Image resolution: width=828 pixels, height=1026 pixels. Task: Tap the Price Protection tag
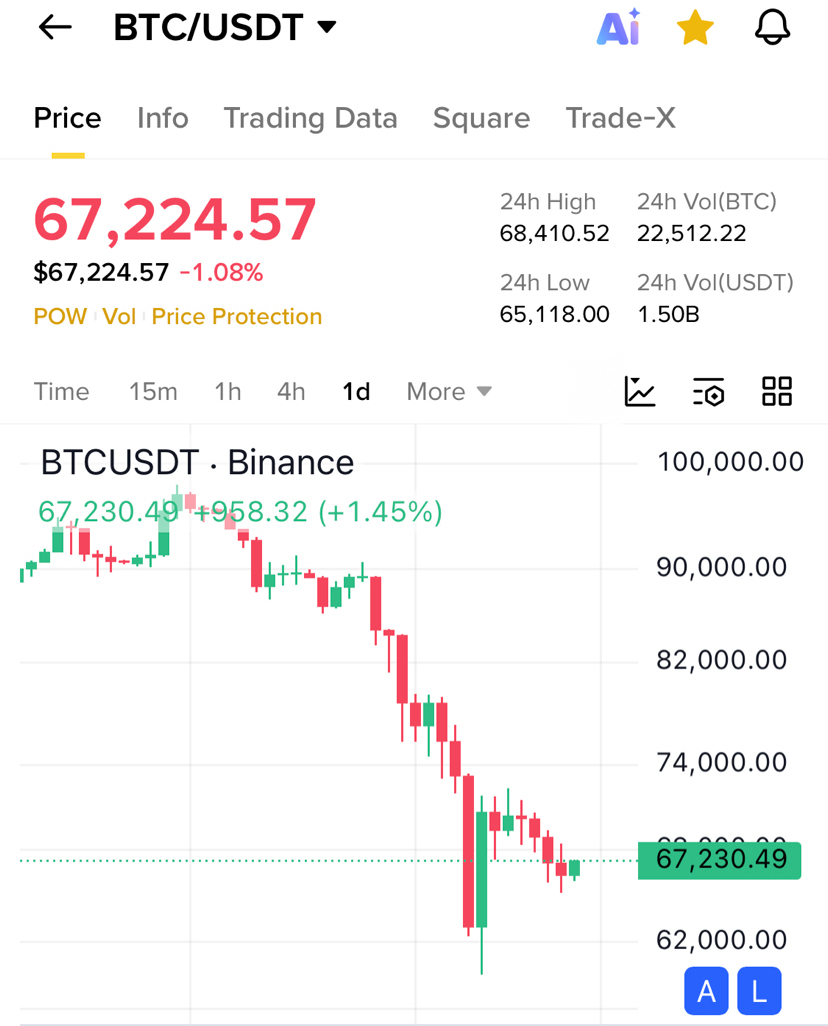pyautogui.click(x=237, y=317)
